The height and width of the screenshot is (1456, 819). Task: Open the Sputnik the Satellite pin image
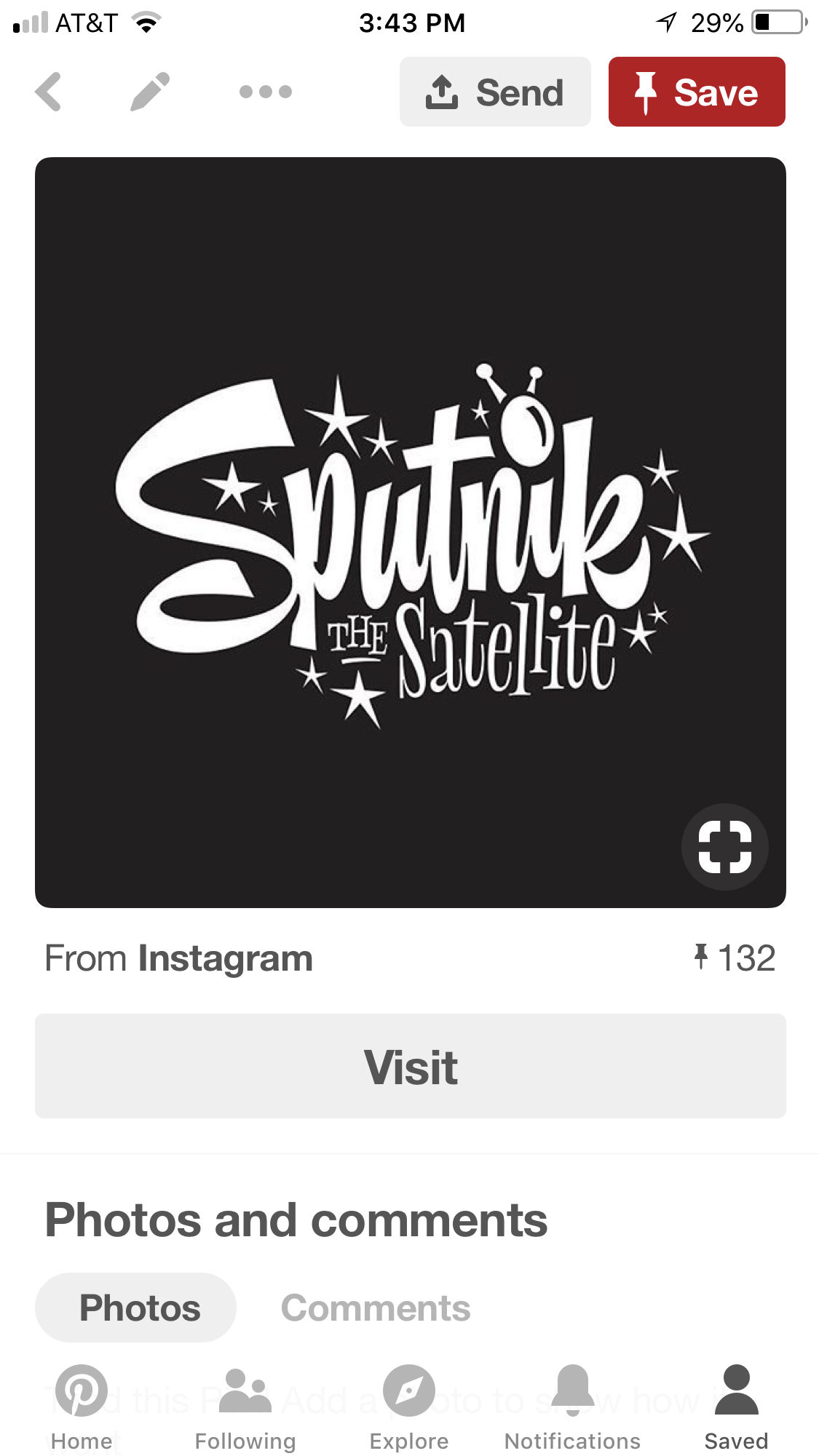(x=410, y=532)
